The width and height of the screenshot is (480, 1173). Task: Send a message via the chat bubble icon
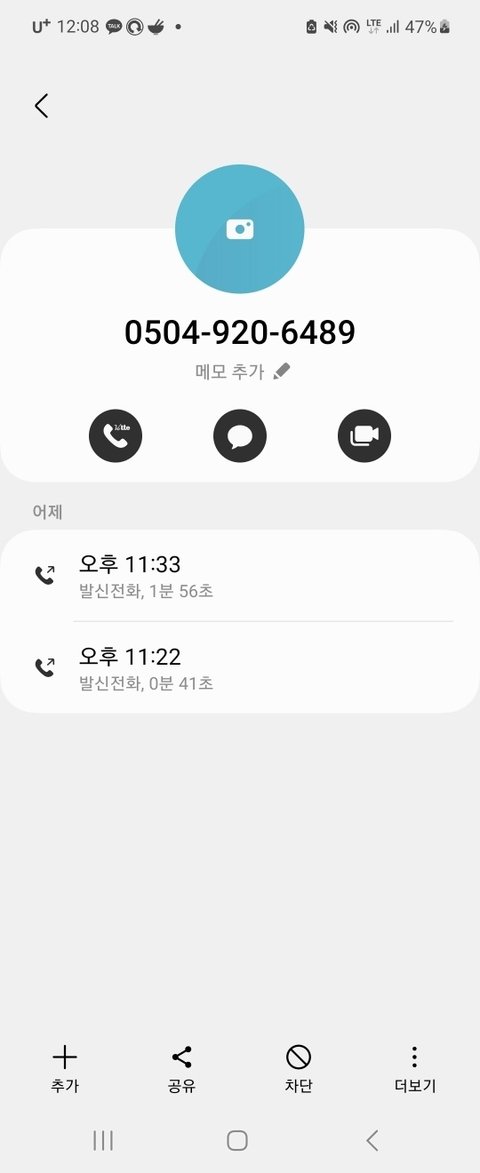pyautogui.click(x=240, y=435)
